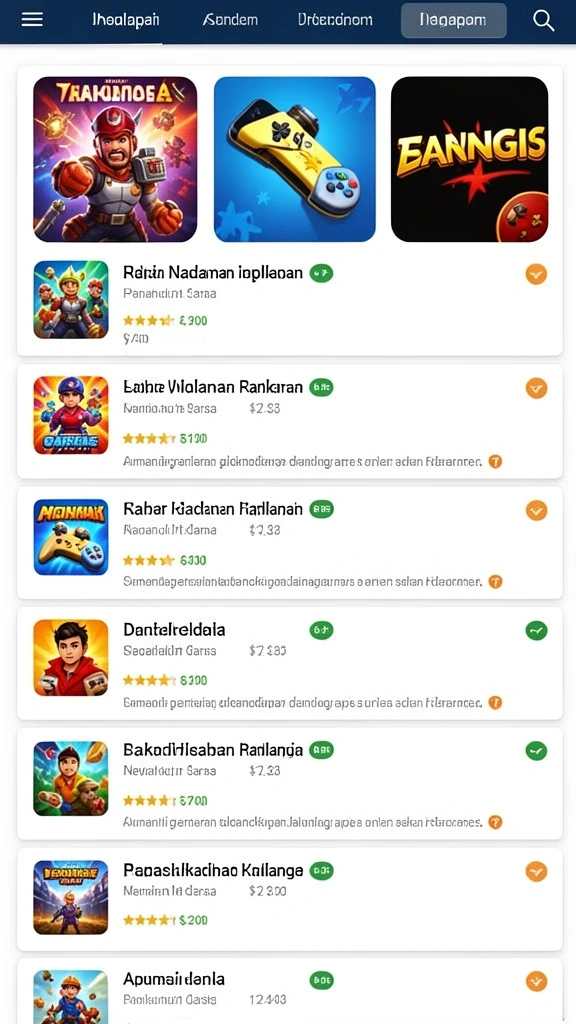Tap the green check icon beside Bakodhlsaban Radlanga

tap(536, 751)
